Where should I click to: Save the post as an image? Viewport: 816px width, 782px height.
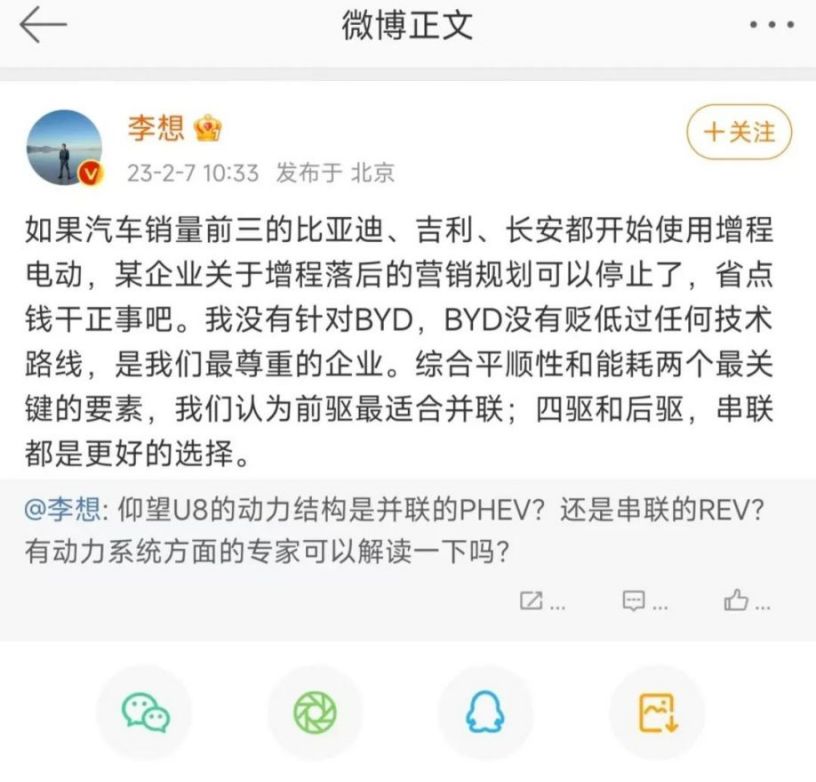coord(657,712)
